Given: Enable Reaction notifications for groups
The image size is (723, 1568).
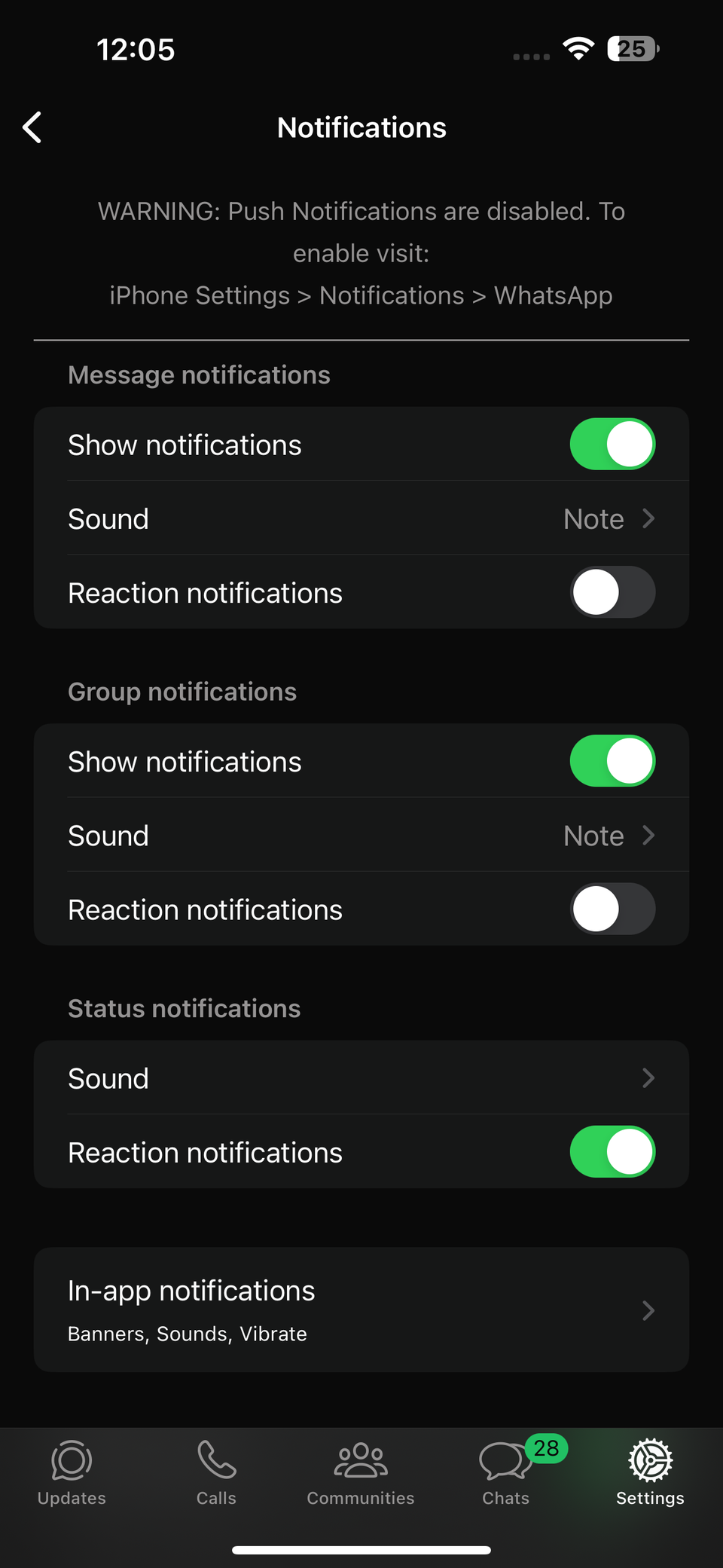Looking at the screenshot, I should point(612,909).
